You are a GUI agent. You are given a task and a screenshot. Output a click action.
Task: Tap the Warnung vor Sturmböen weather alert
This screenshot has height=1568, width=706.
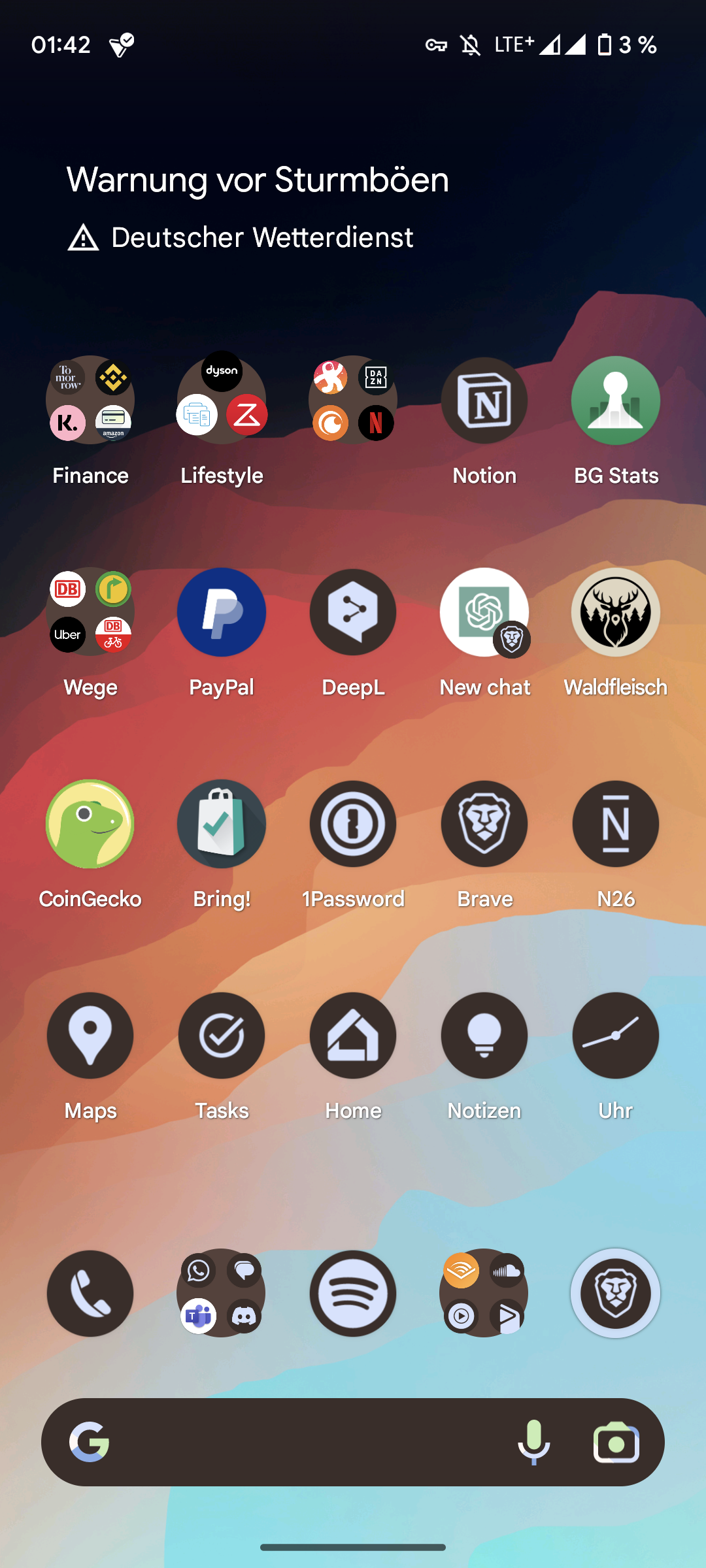(258, 180)
